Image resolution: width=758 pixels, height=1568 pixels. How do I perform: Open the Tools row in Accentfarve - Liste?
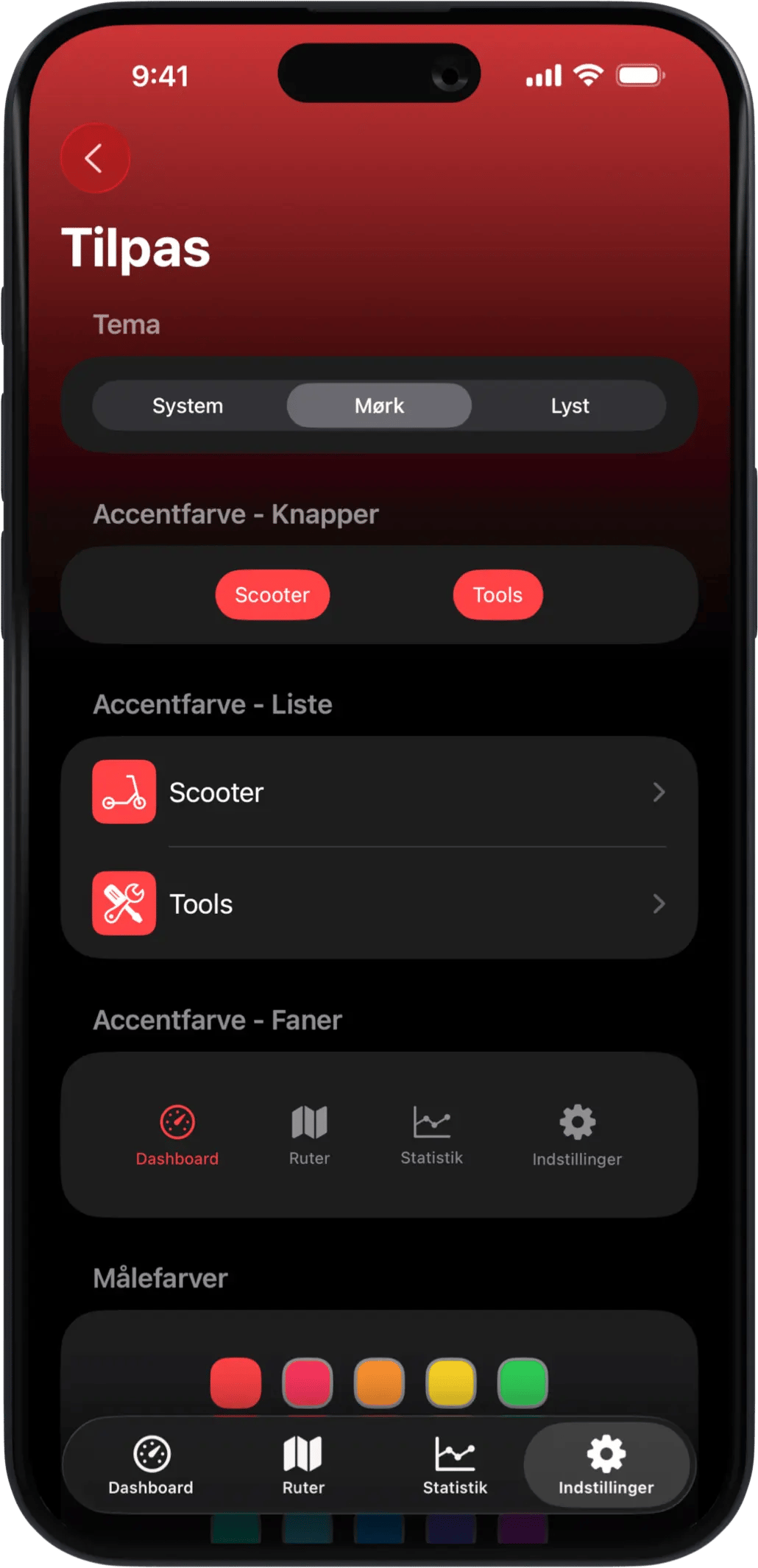pos(379,904)
